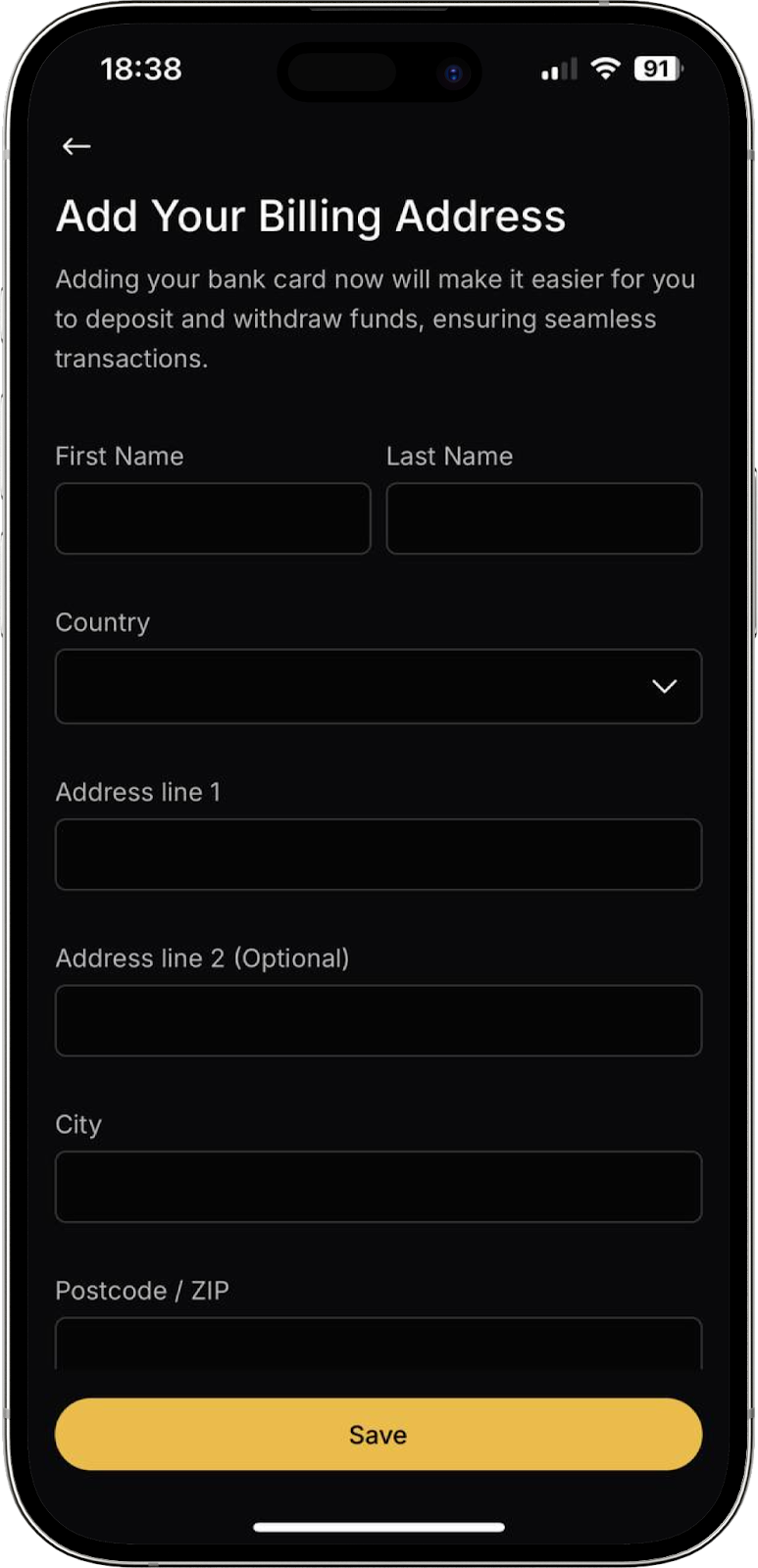Tap the Postcode / ZIP field
This screenshot has width=758, height=1568.
click(x=378, y=1345)
